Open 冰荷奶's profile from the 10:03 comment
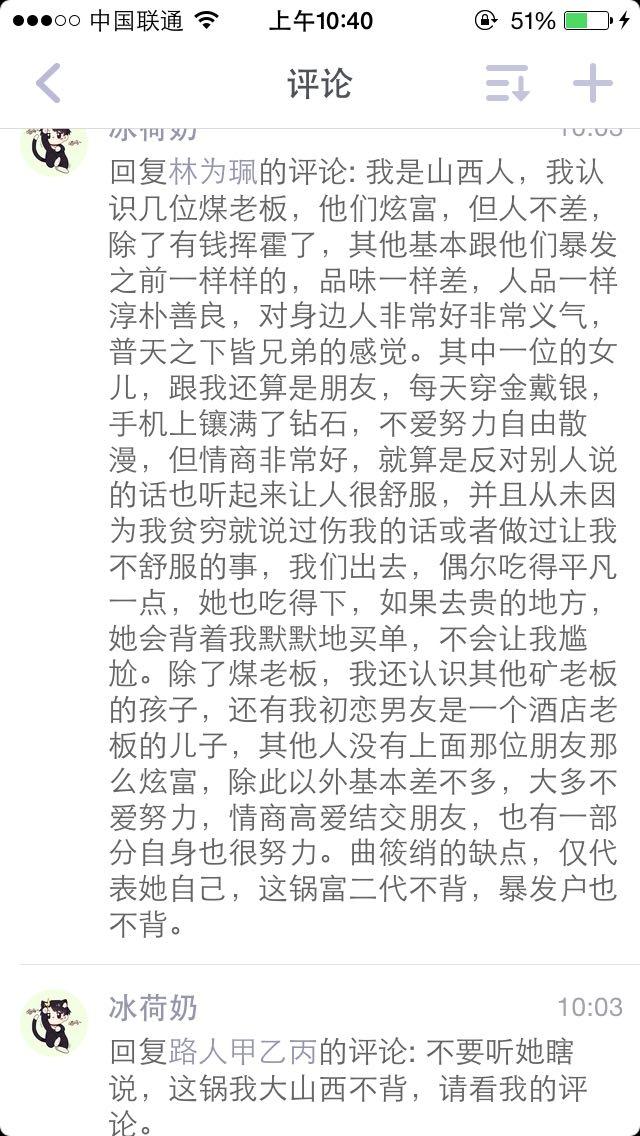Screen dimensions: 640x1136 point(153,1007)
